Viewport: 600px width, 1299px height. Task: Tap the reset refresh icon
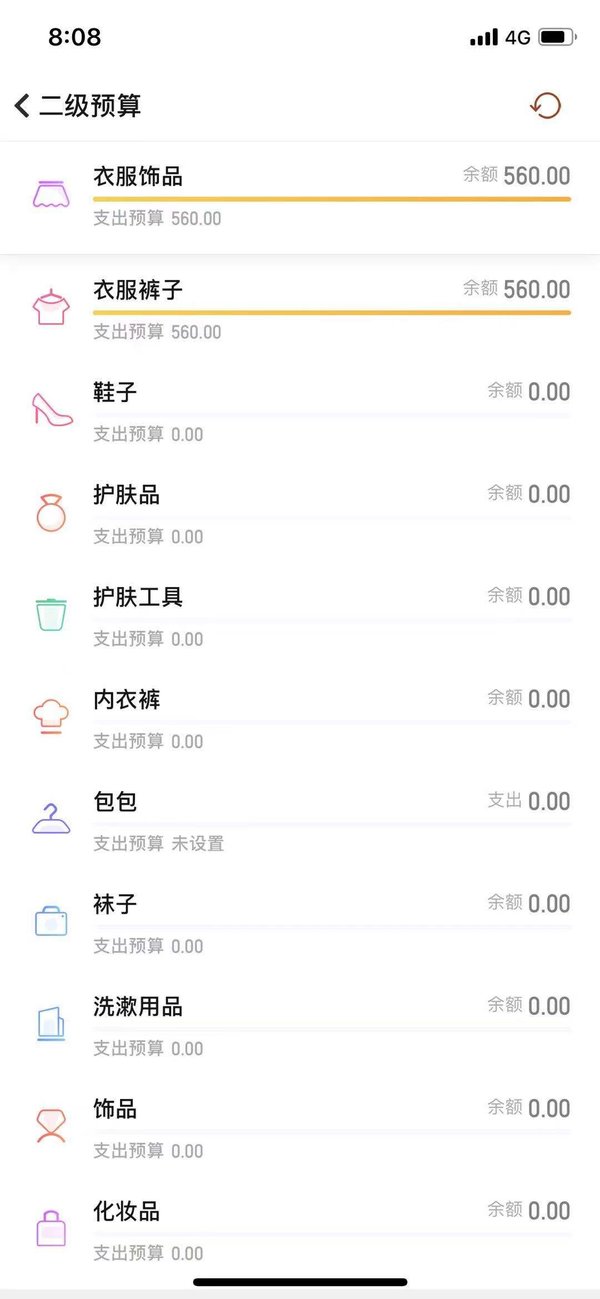point(545,106)
